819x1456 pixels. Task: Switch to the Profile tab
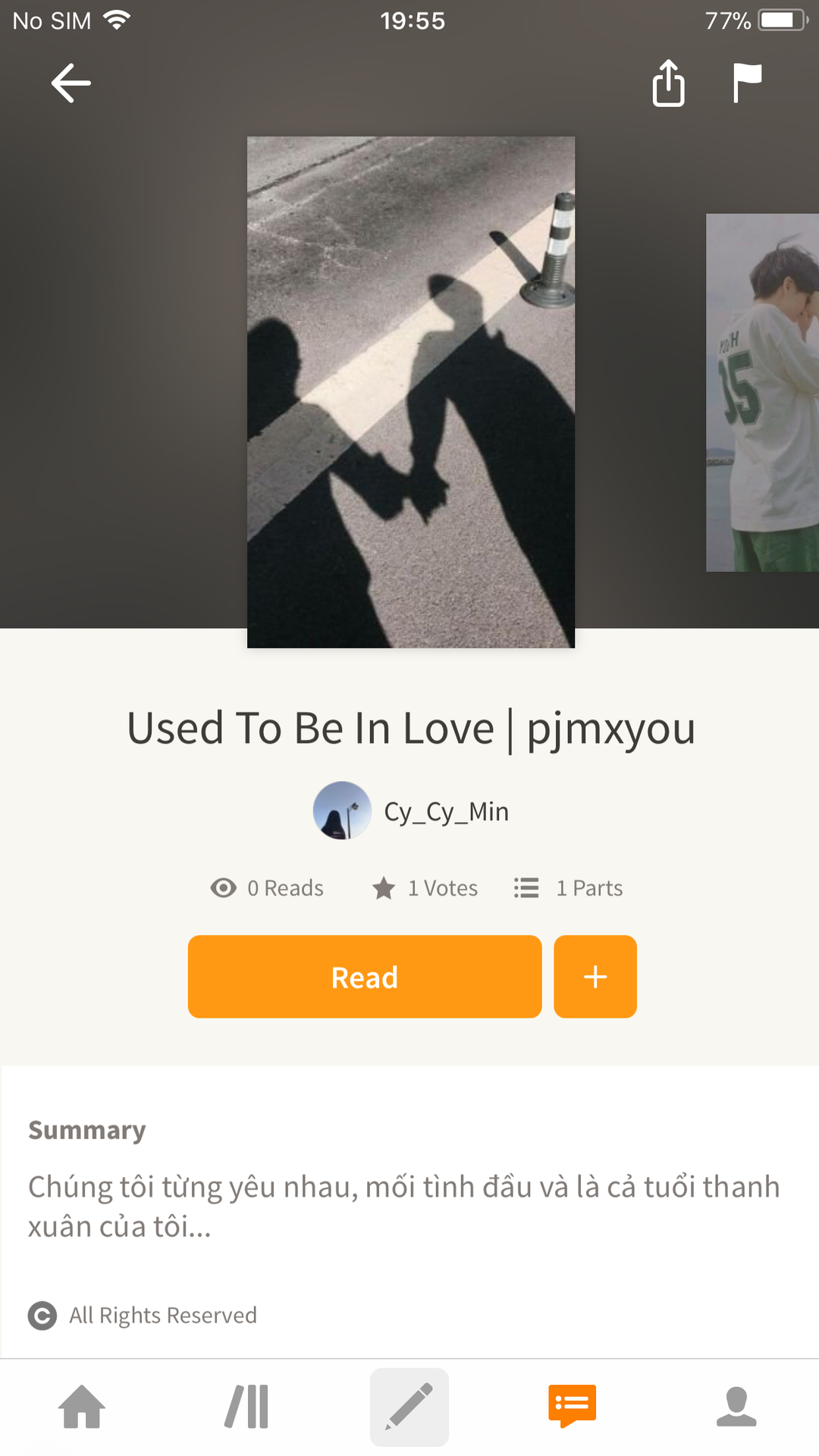click(736, 1407)
